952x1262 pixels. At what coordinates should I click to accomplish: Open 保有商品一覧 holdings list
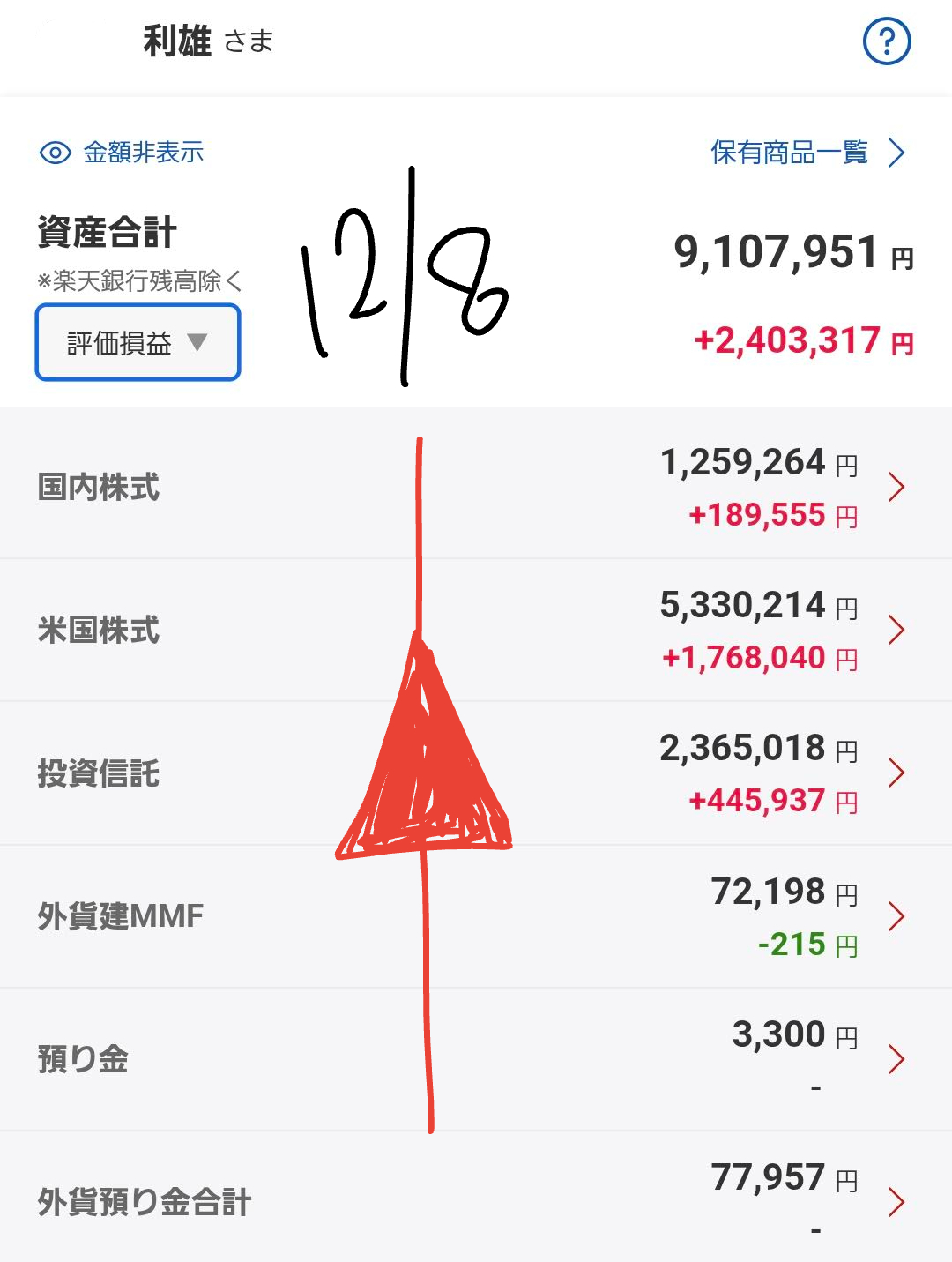[x=807, y=153]
